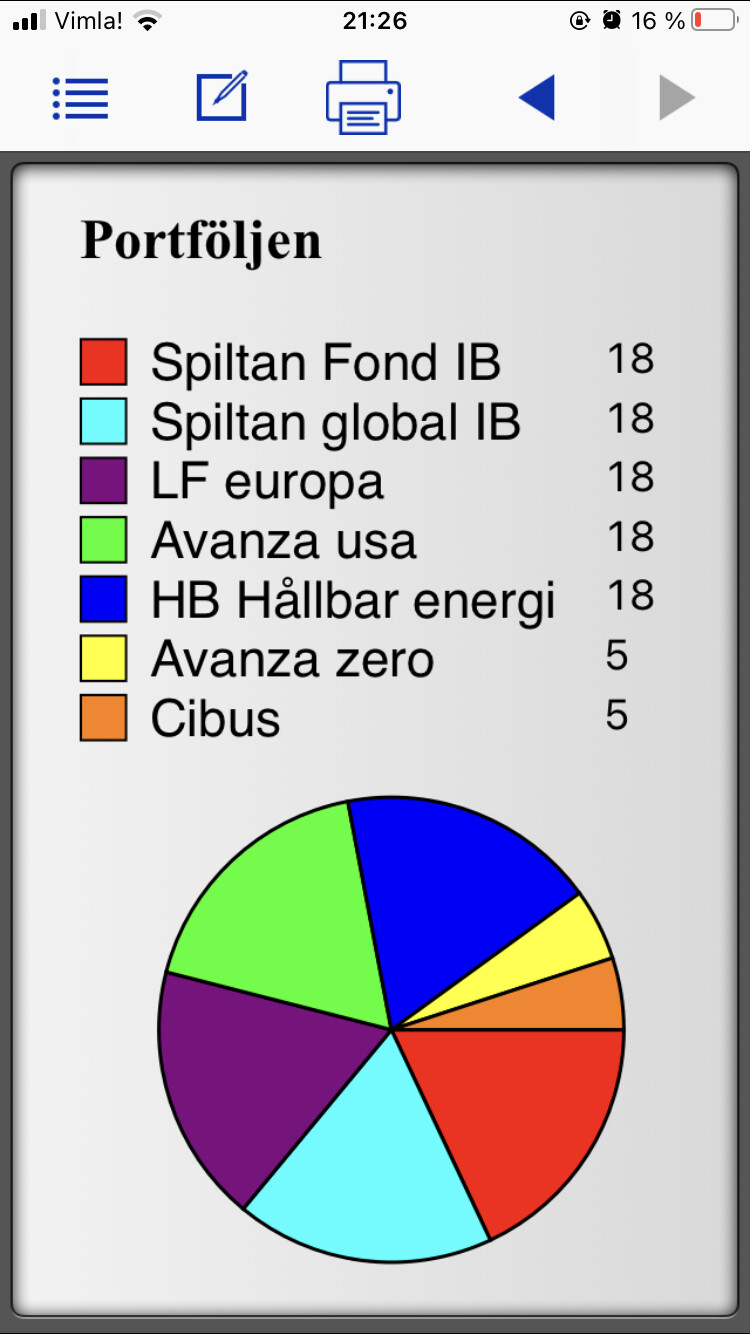Viewport: 750px width, 1334px height.
Task: Open the list view icon
Action: pos(80,98)
